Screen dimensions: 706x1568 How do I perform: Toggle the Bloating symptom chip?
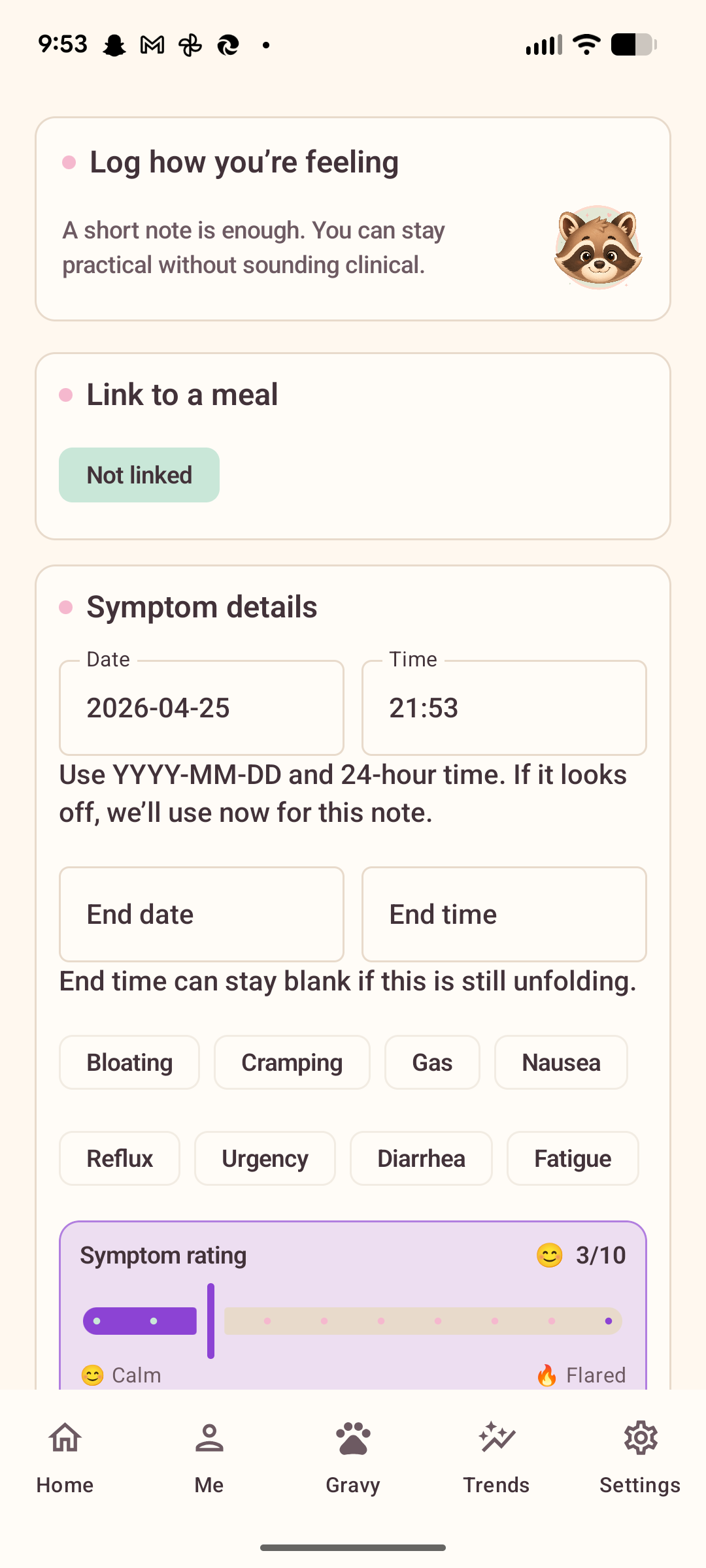tap(129, 1062)
